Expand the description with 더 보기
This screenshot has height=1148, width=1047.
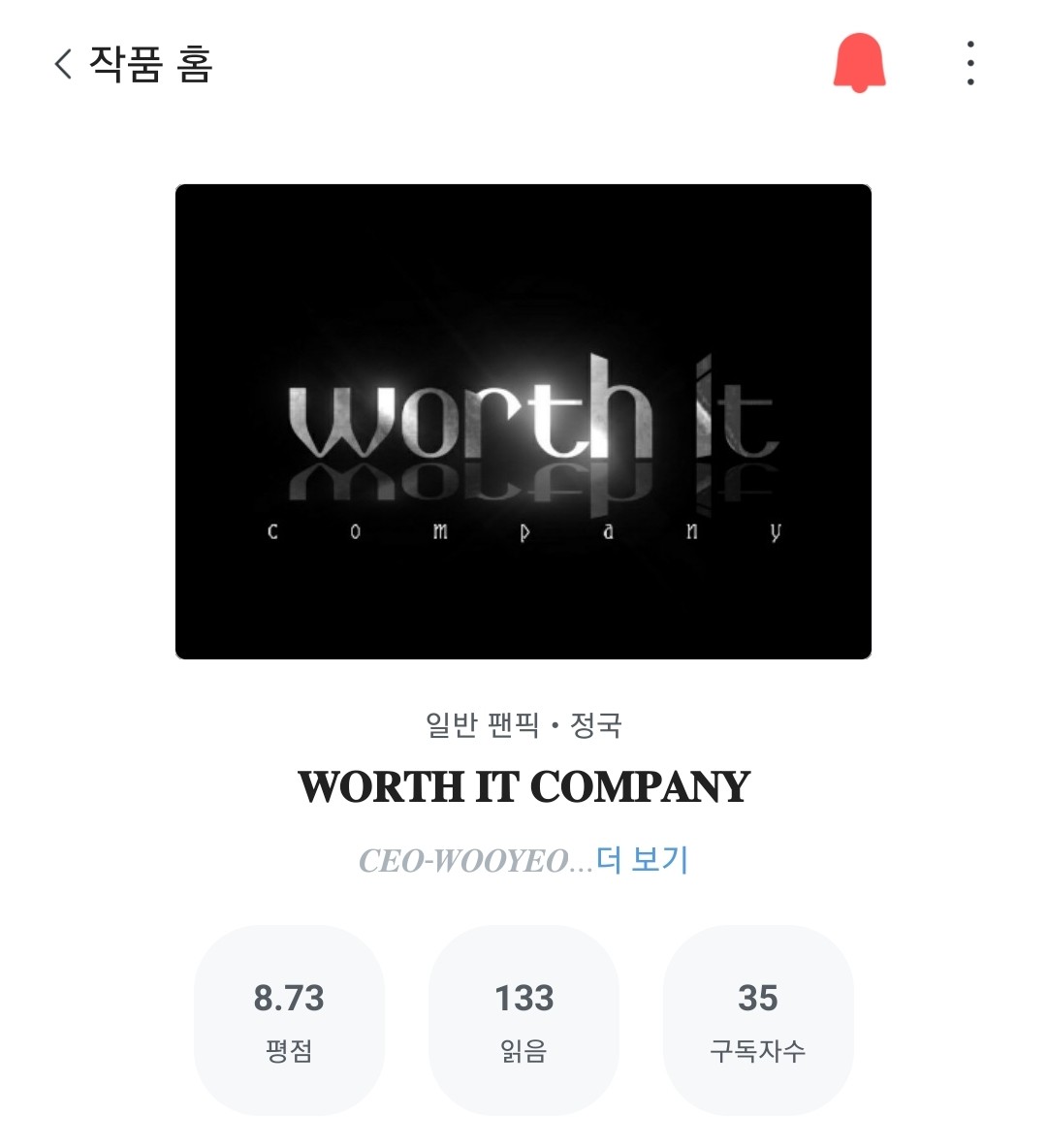click(642, 859)
